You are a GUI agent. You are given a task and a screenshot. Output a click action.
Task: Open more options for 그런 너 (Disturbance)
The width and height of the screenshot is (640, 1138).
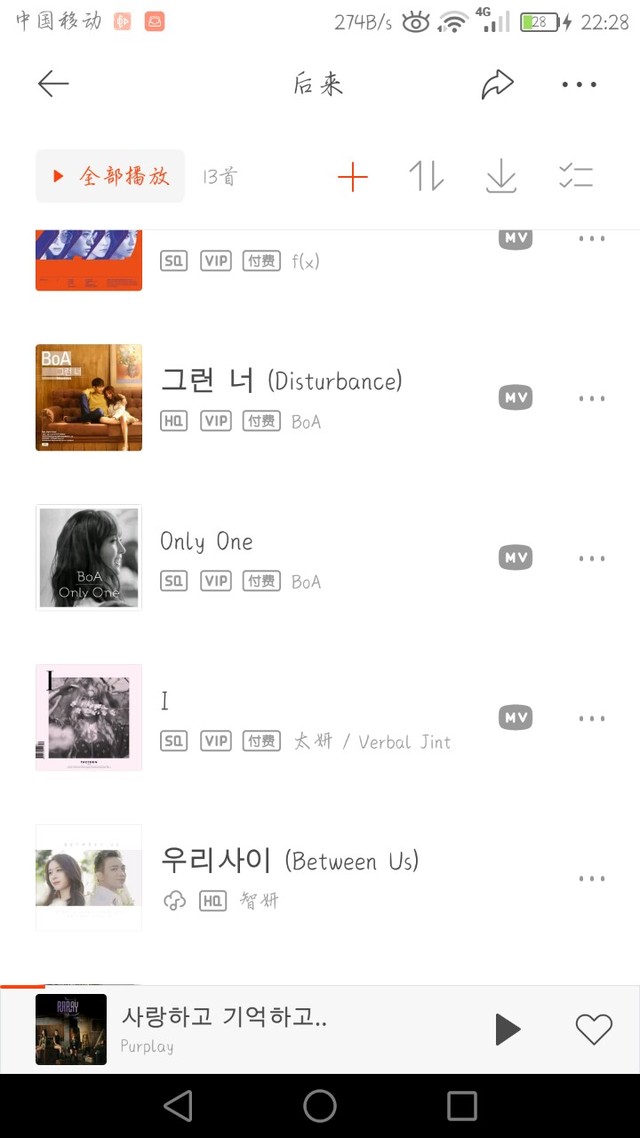[592, 398]
